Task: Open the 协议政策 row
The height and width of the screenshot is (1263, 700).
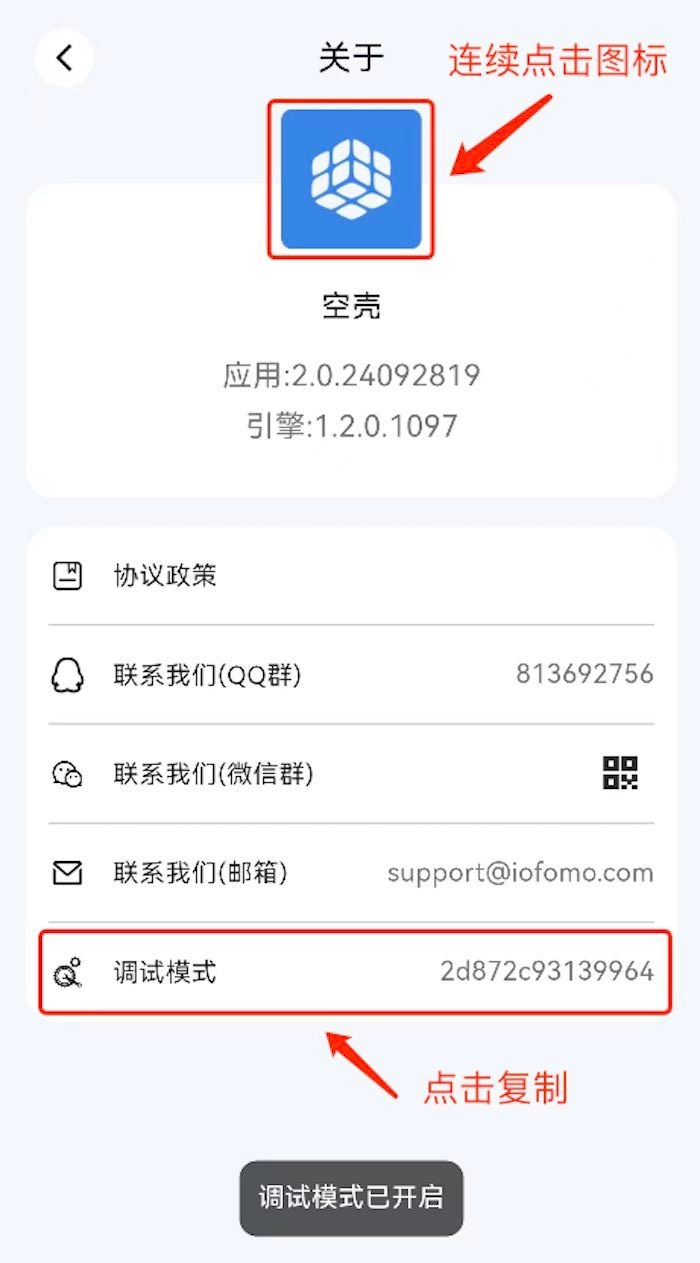Action: tap(350, 576)
